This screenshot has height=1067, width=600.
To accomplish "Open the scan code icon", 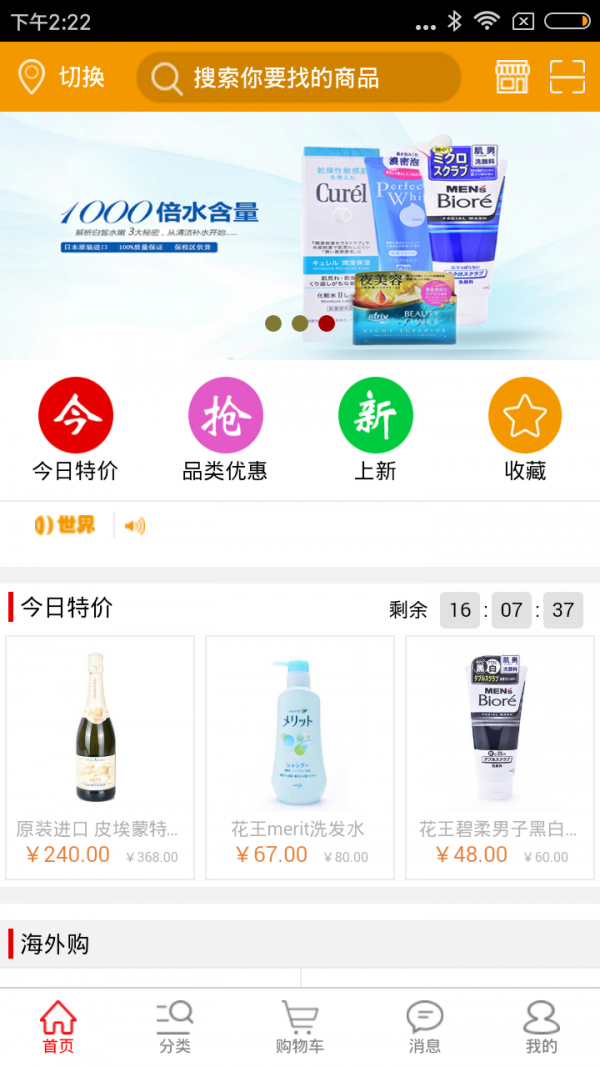I will (x=567, y=77).
